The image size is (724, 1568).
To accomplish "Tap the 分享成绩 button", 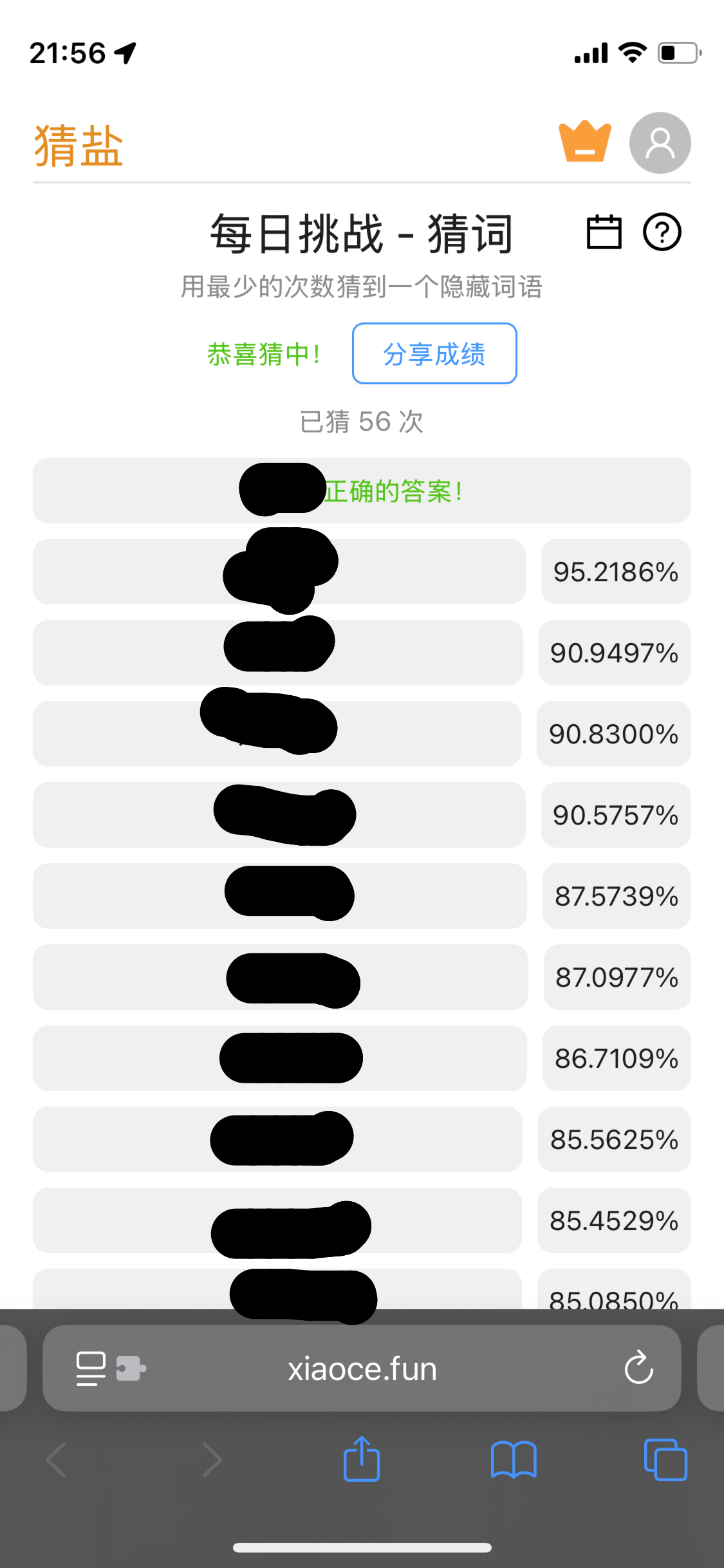I will pyautogui.click(x=434, y=353).
